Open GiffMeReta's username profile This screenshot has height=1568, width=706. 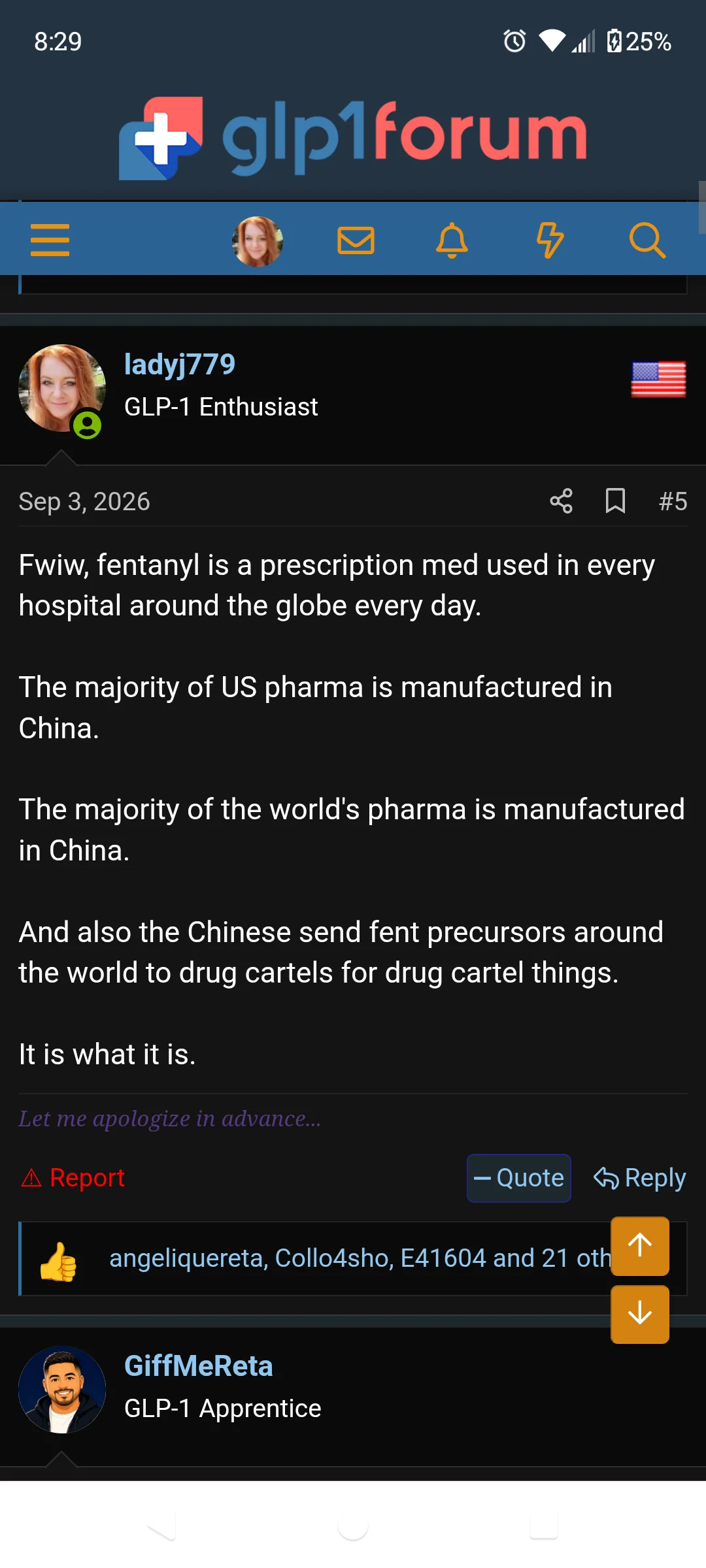(x=199, y=1366)
